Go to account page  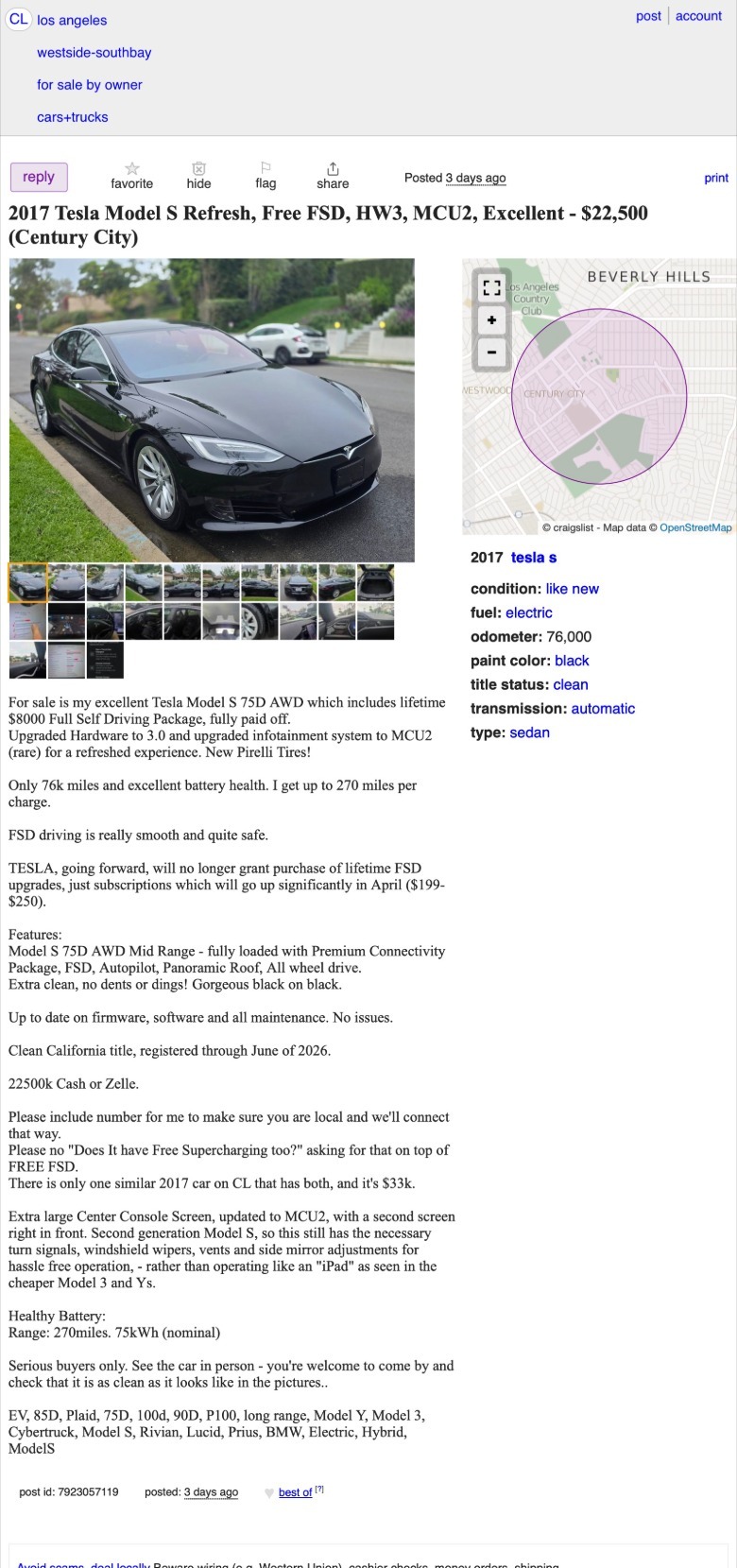[698, 16]
